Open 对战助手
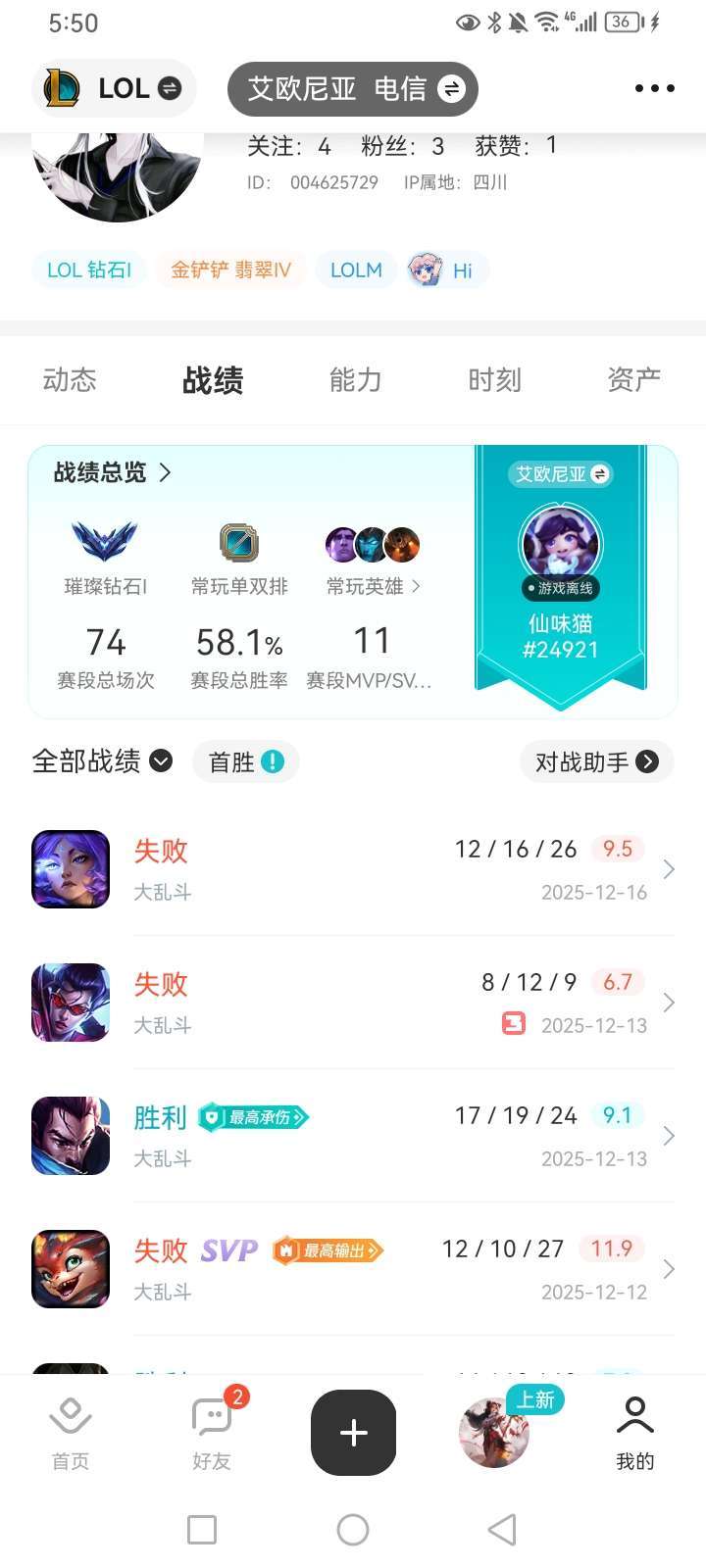The width and height of the screenshot is (706, 1568). [x=596, y=761]
